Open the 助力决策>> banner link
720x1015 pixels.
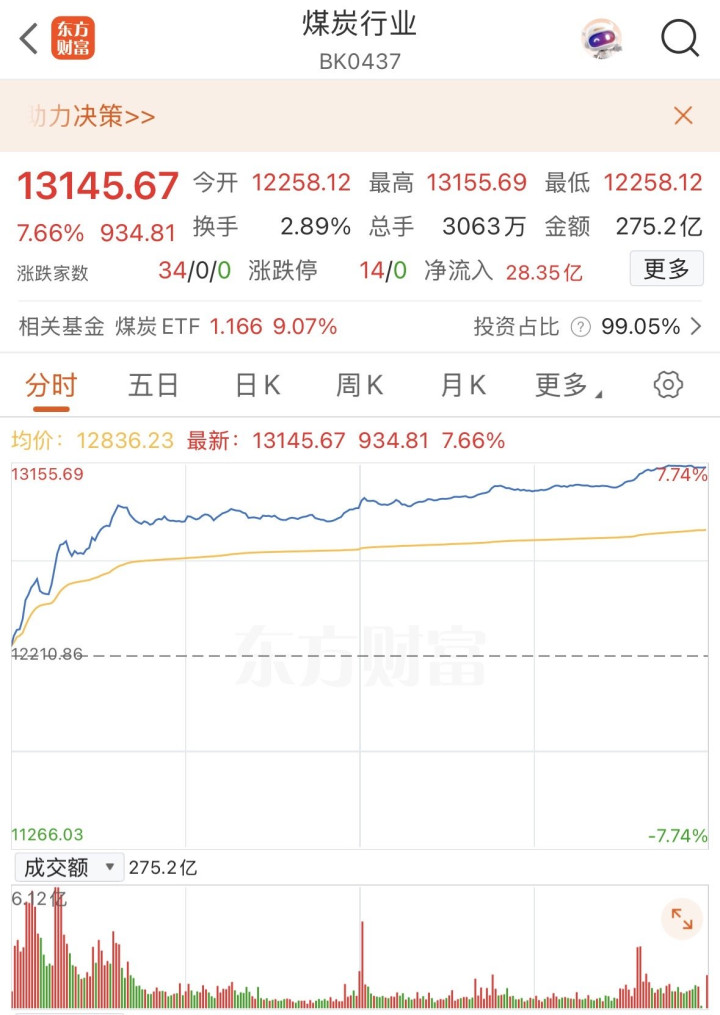tap(91, 117)
